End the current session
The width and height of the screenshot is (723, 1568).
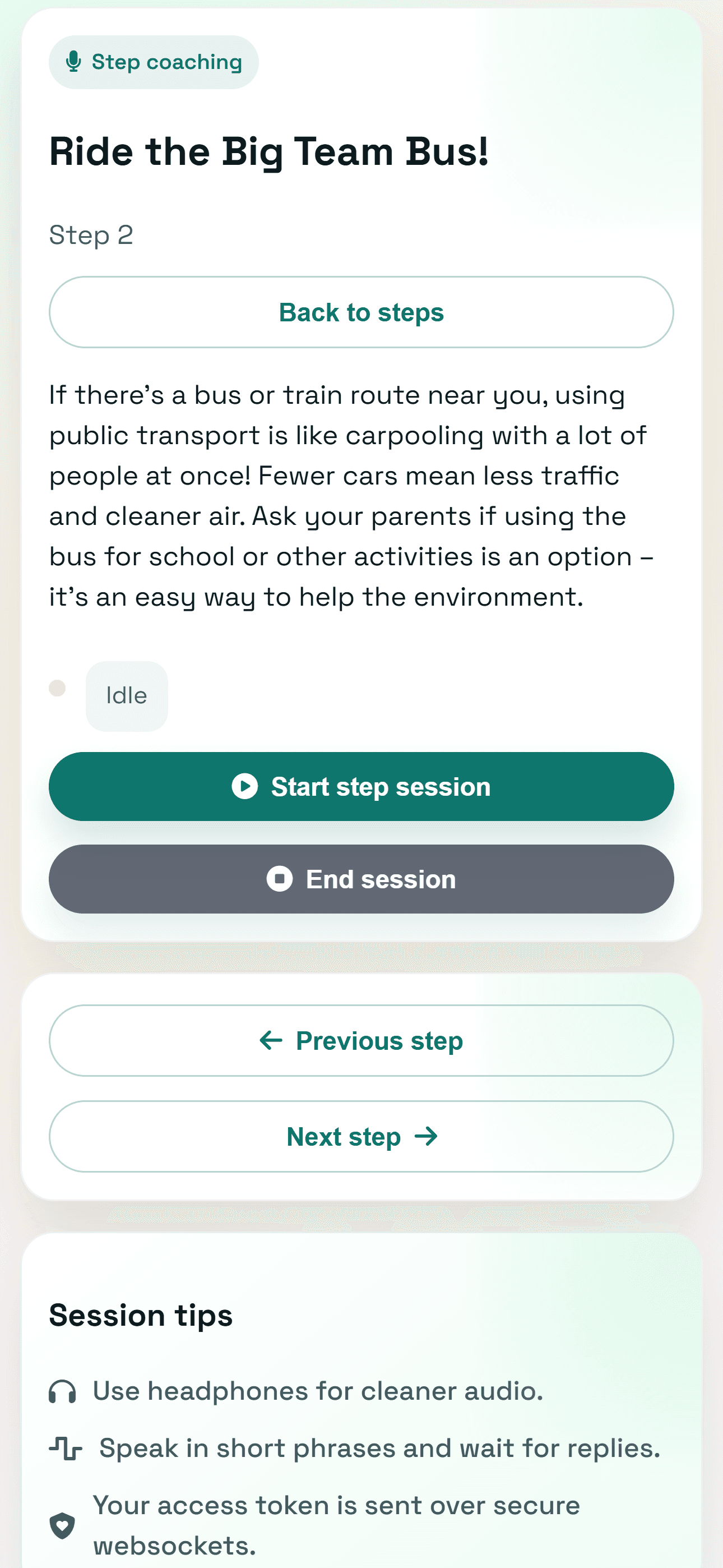(x=361, y=879)
